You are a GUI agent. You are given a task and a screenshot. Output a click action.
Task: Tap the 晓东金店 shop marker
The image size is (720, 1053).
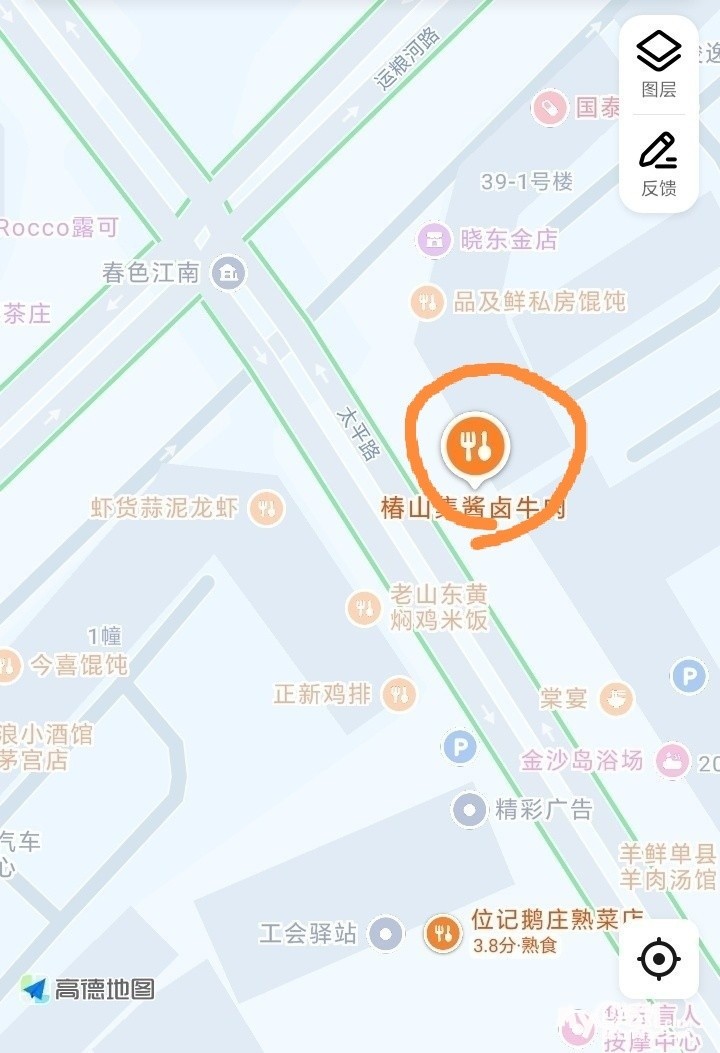[434, 240]
